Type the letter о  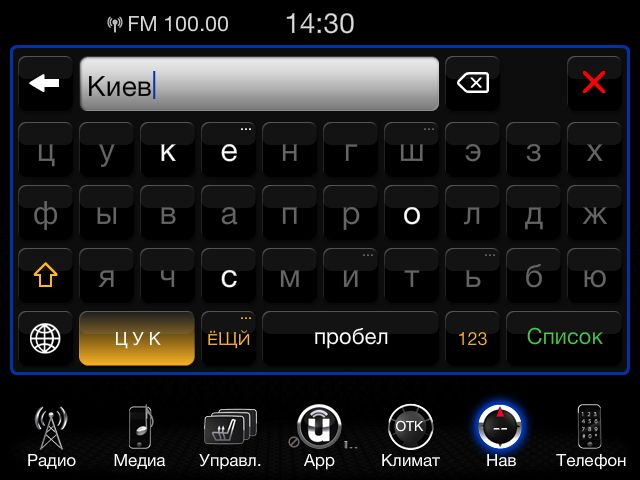[x=411, y=215]
